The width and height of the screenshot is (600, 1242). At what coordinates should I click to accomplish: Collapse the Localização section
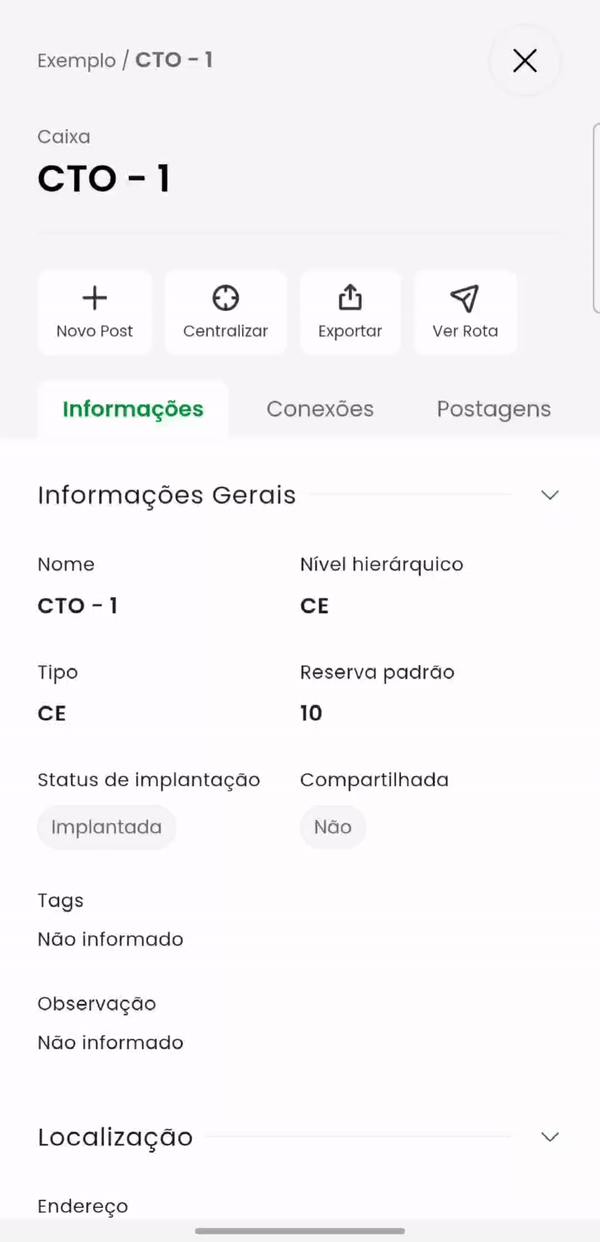pos(549,1137)
